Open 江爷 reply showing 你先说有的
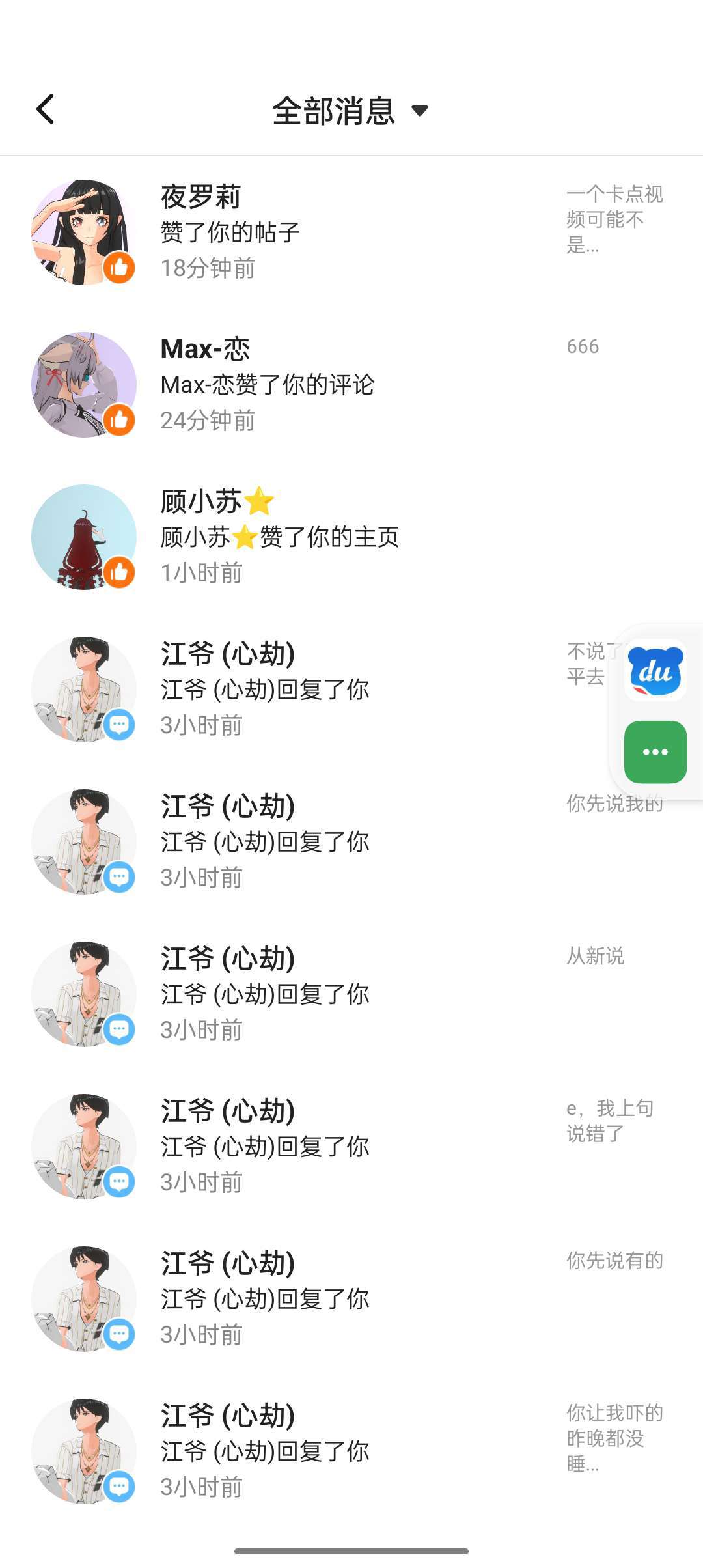The image size is (703, 1568). (x=351, y=1299)
